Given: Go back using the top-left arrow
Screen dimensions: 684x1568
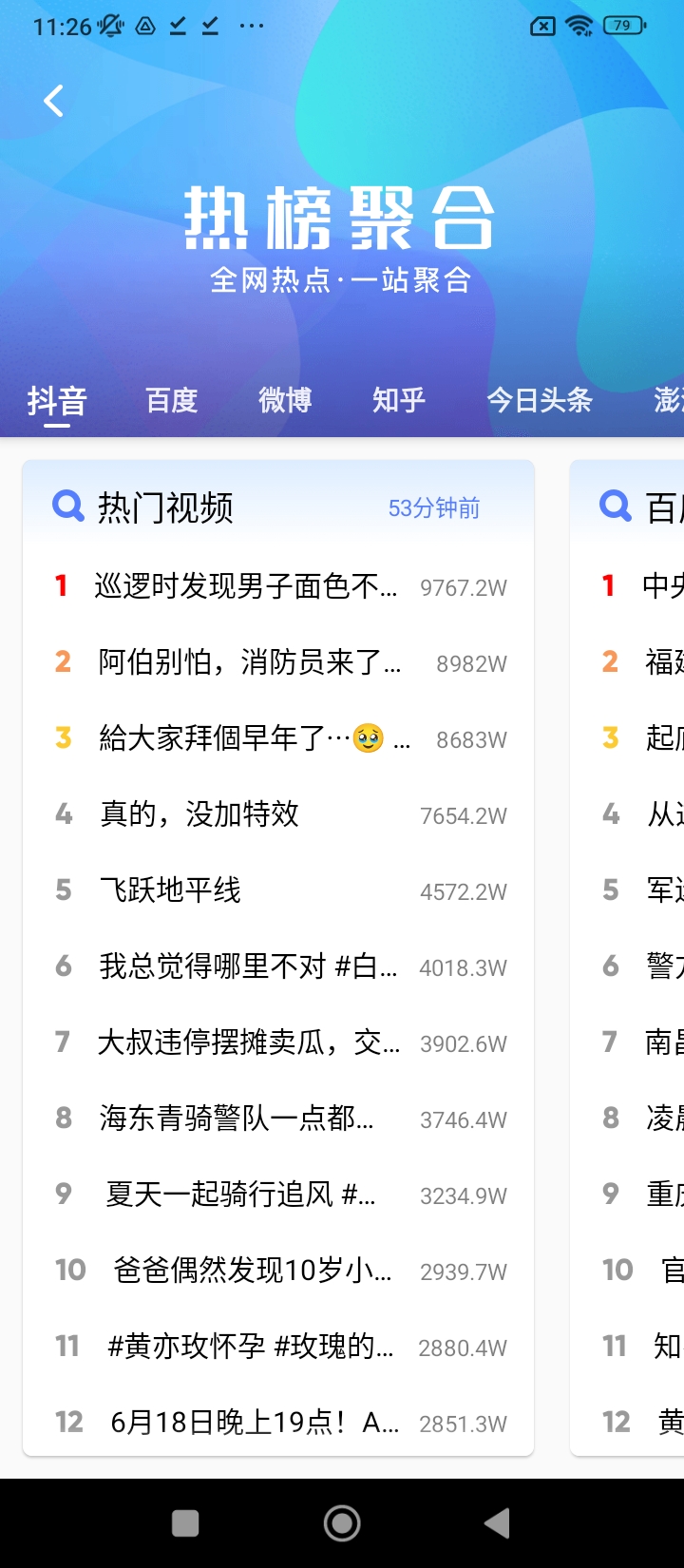Looking at the screenshot, I should coord(54,101).
